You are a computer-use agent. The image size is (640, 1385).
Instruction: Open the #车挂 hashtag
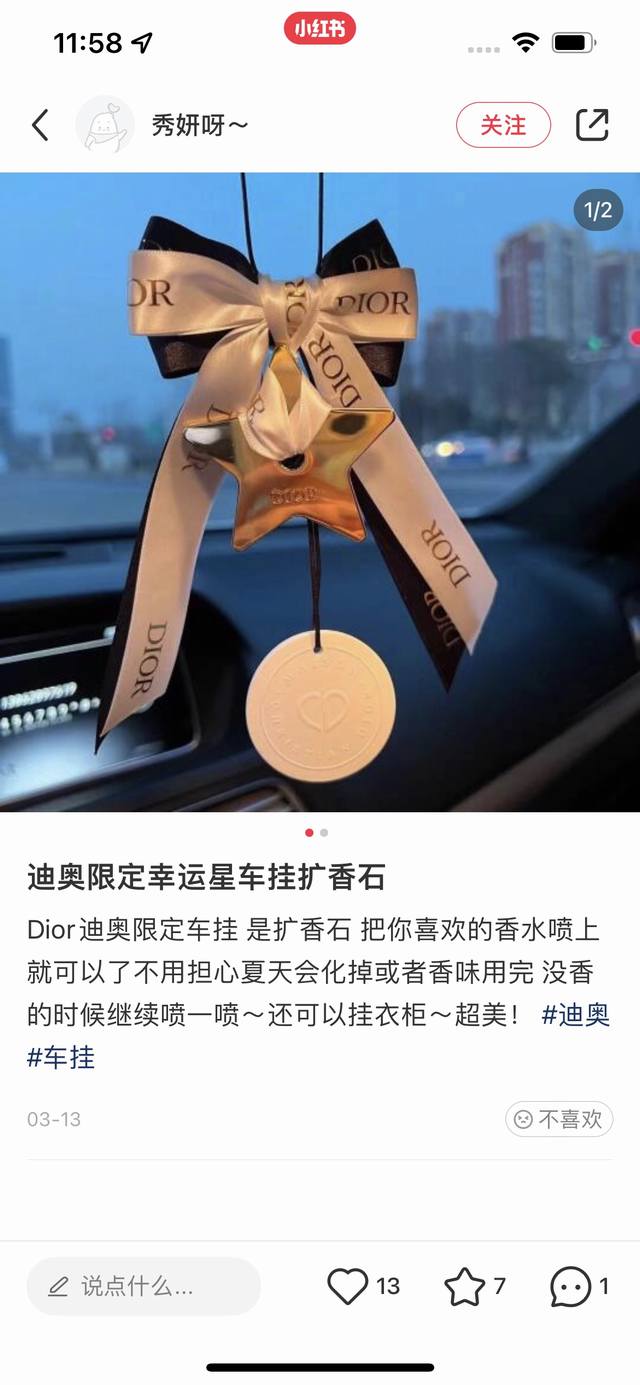point(61,1057)
